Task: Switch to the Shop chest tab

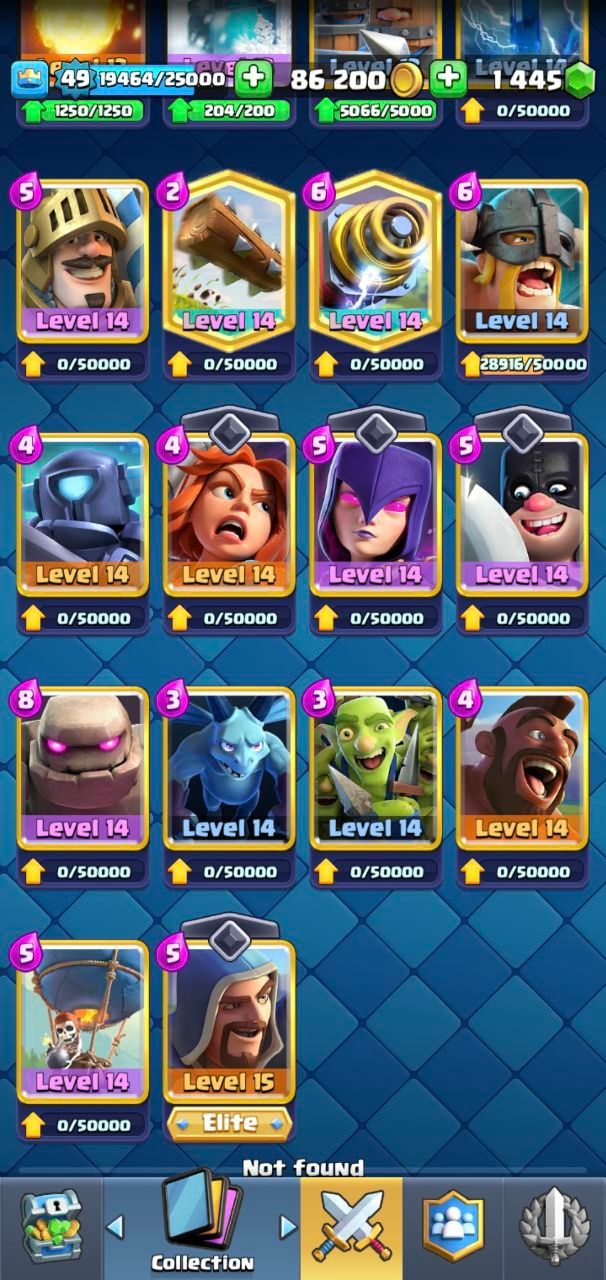Action: 51,1228
